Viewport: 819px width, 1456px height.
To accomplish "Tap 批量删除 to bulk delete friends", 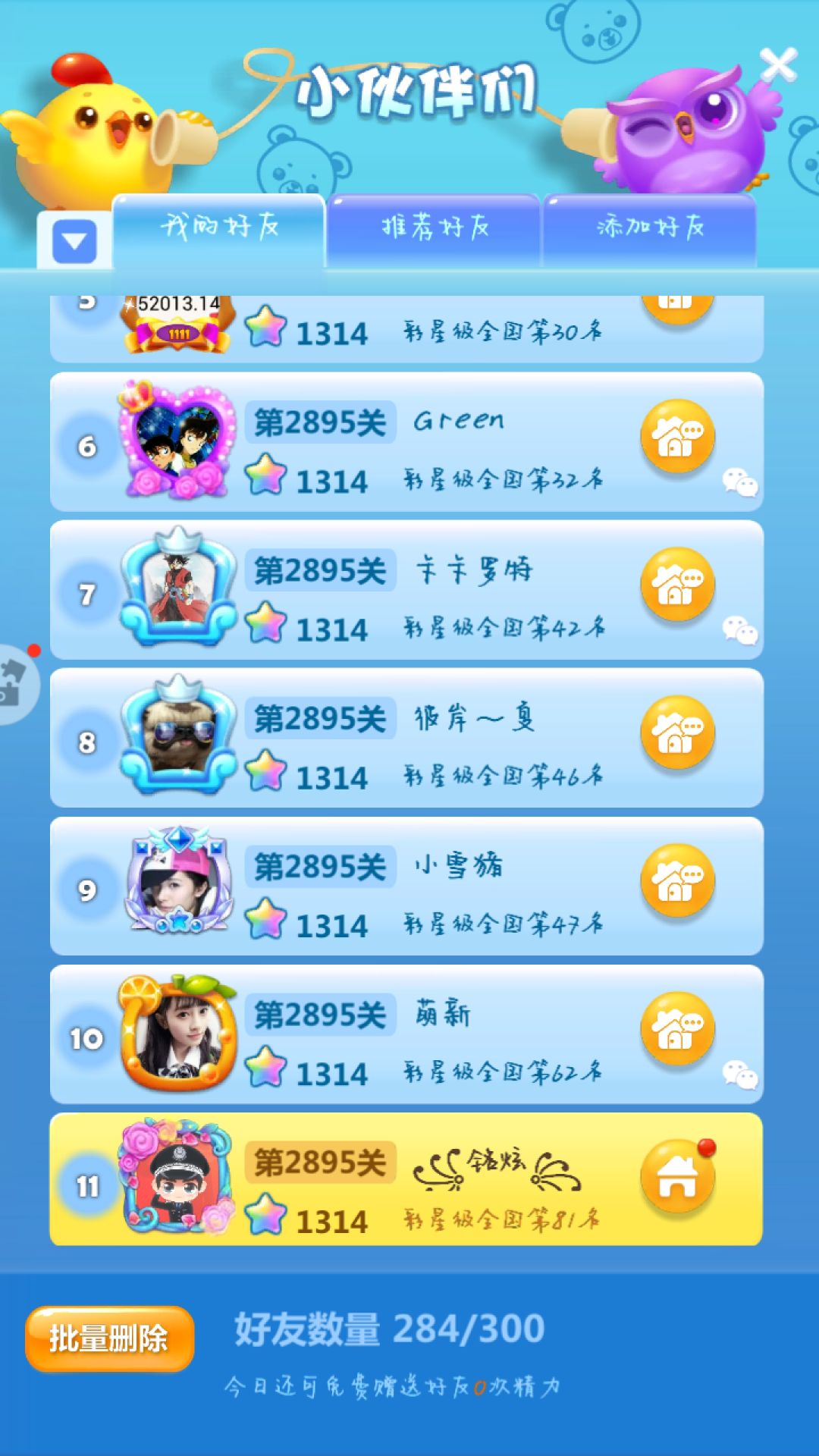I will (109, 1338).
